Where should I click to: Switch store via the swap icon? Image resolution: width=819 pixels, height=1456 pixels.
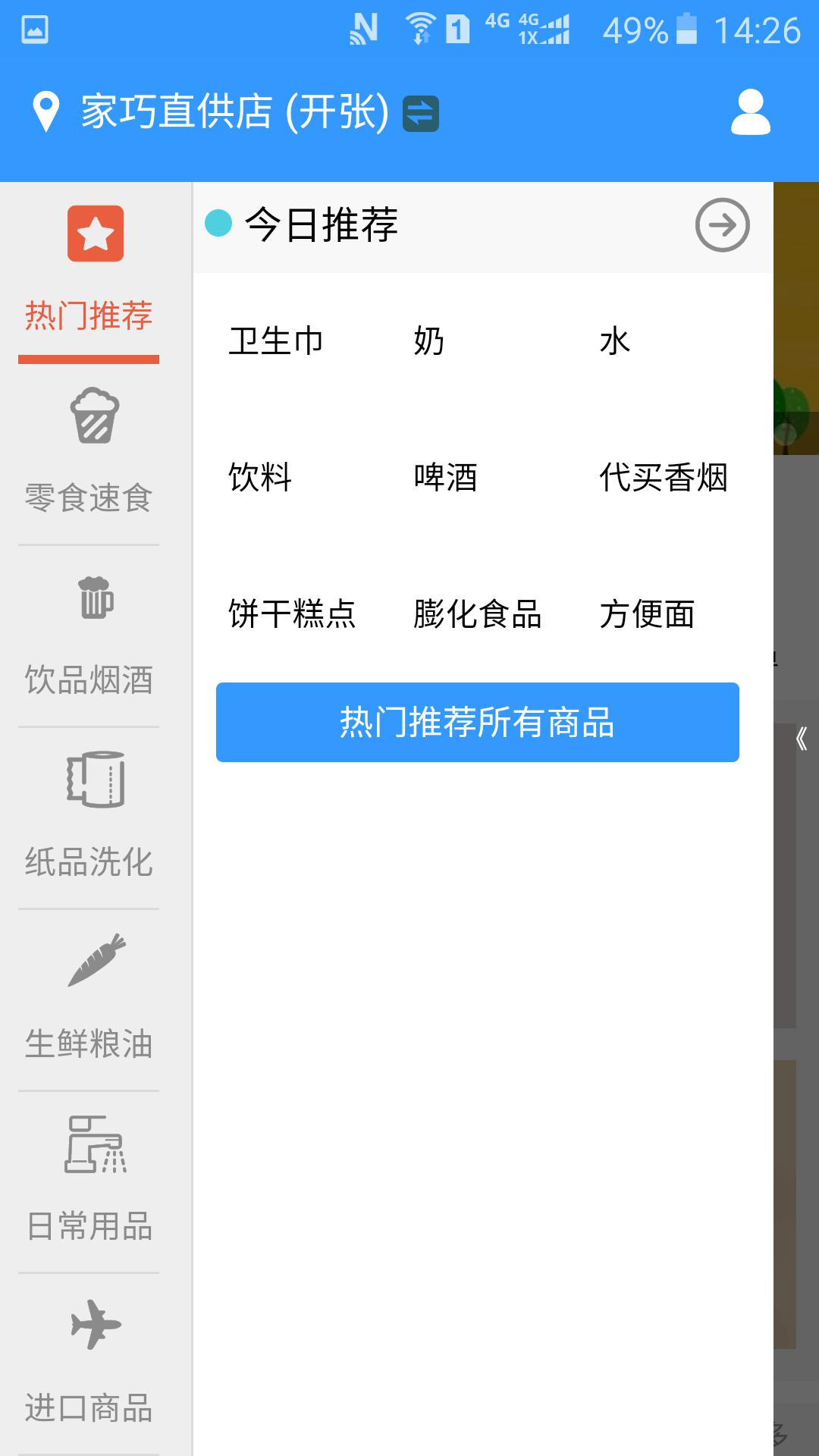[421, 114]
